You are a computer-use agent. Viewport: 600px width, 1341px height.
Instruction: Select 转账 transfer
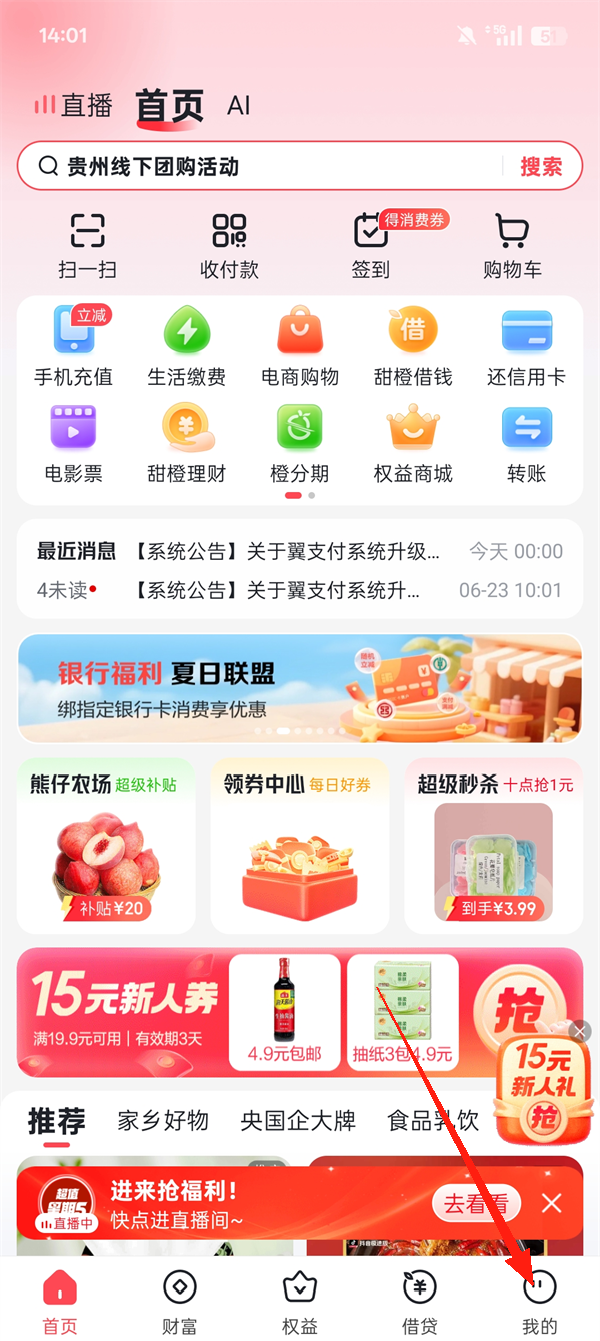tap(526, 444)
